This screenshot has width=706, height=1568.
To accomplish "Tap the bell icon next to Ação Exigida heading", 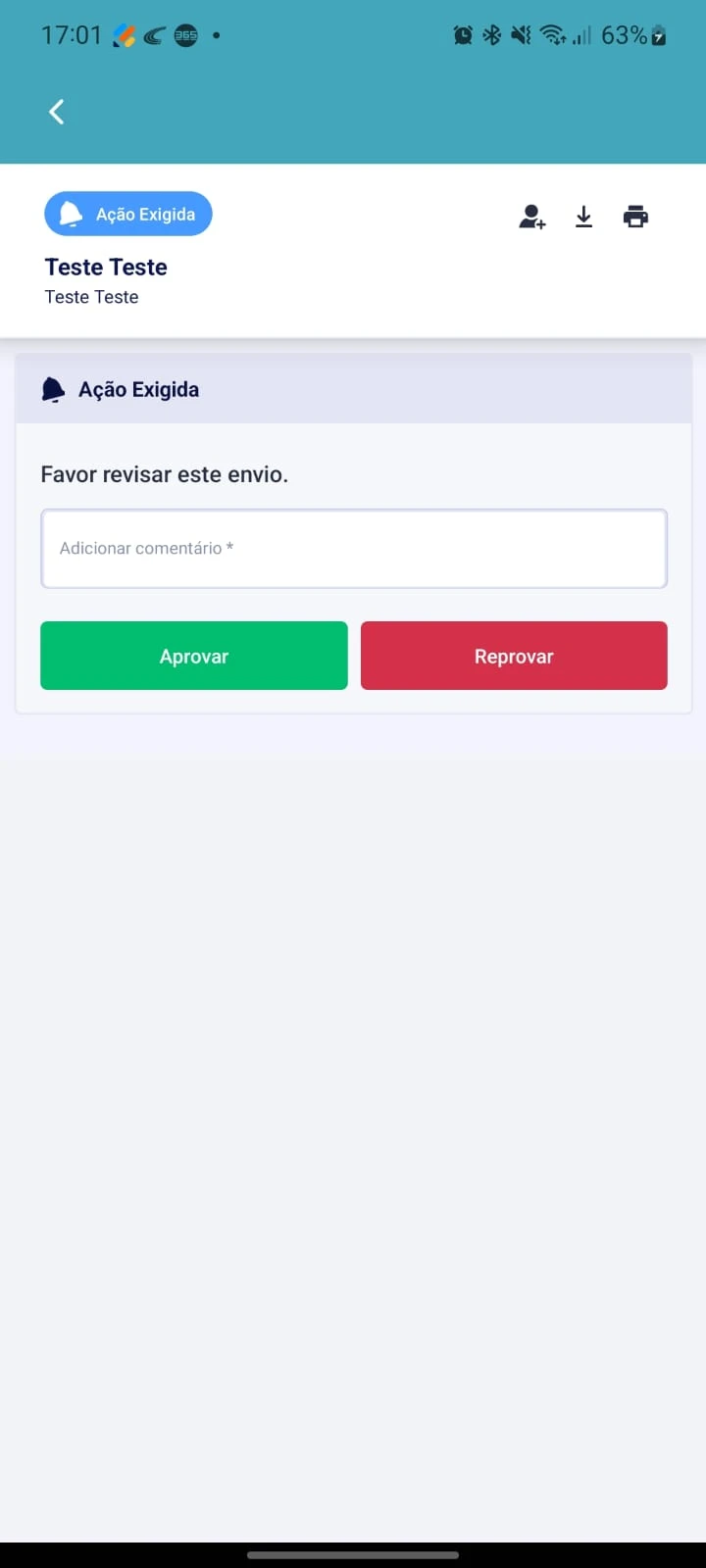I will pyautogui.click(x=53, y=388).
